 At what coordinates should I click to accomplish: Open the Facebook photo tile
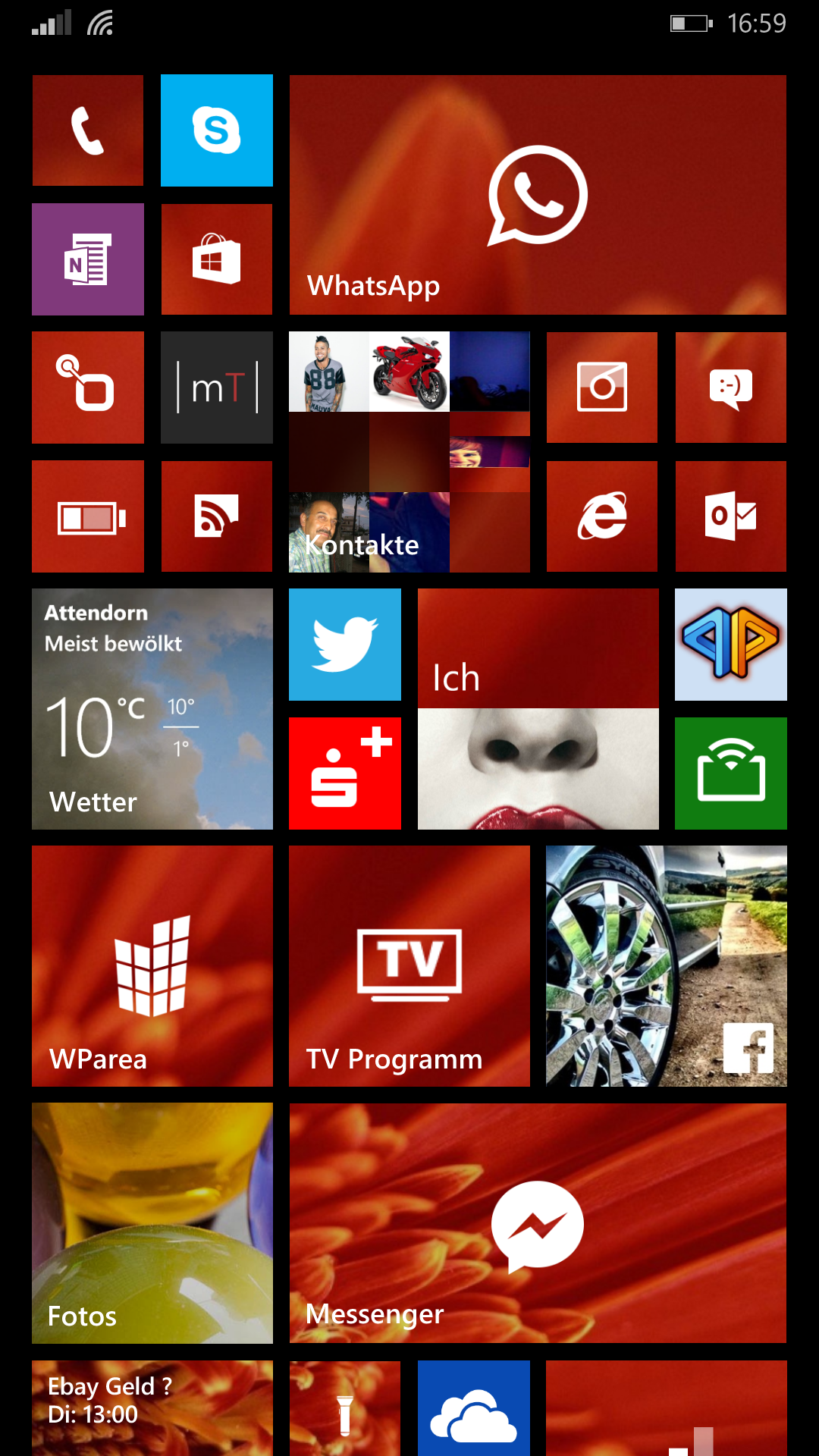click(x=667, y=966)
